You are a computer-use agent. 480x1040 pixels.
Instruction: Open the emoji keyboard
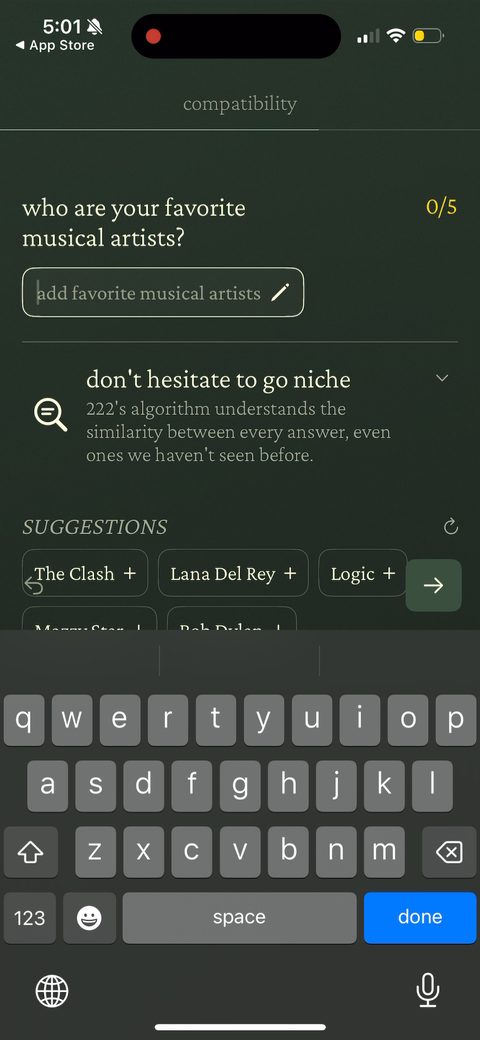[x=90, y=917]
